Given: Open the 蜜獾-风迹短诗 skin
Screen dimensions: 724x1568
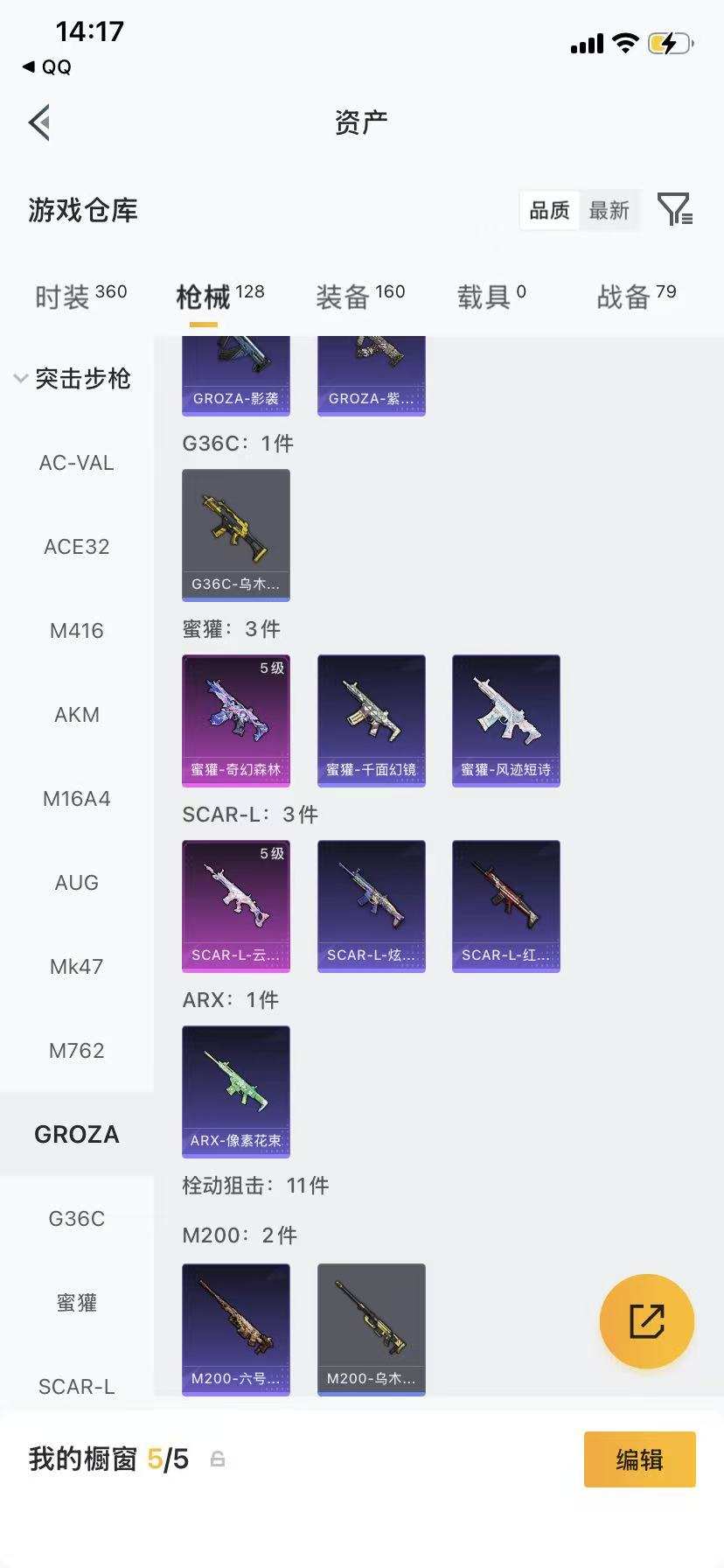Looking at the screenshot, I should pyautogui.click(x=506, y=721).
